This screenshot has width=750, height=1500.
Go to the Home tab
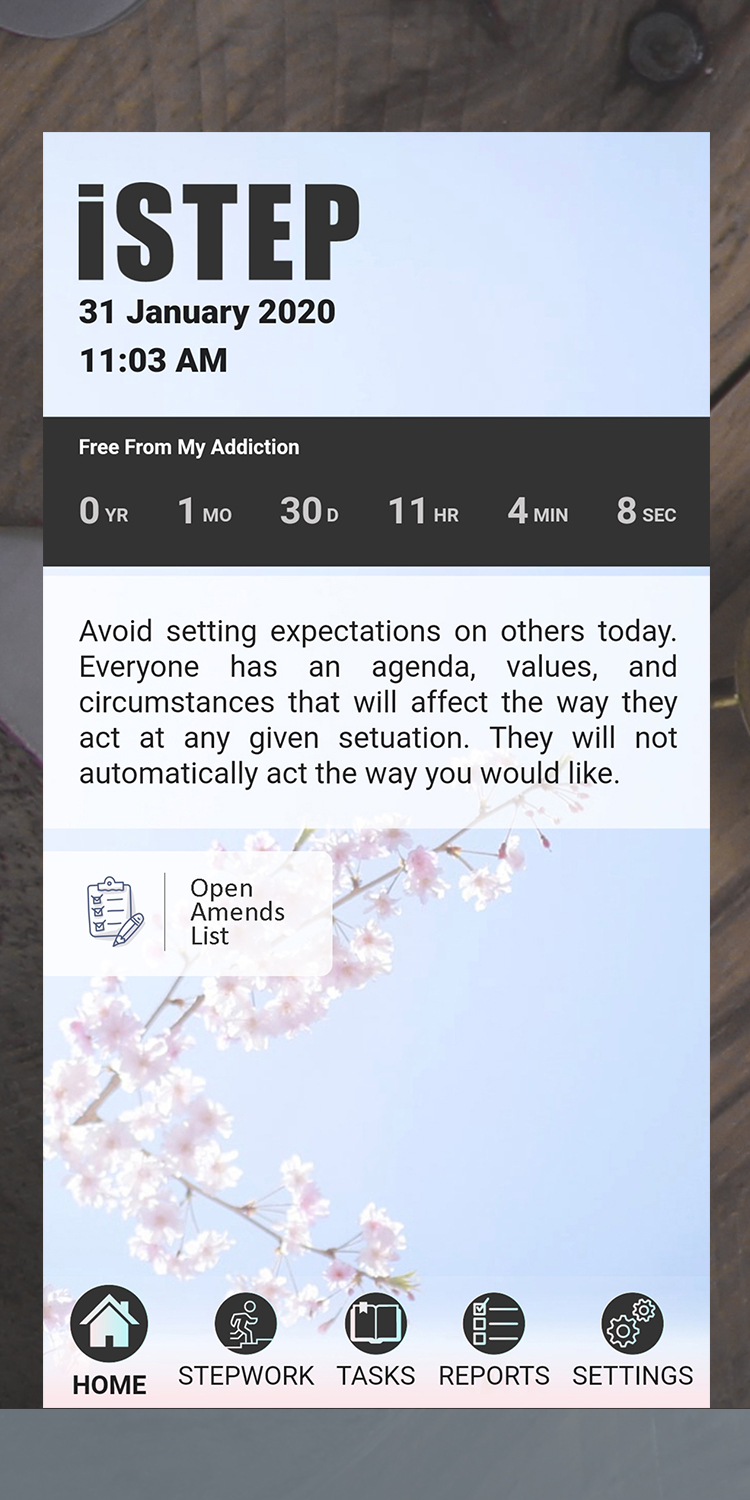point(109,1340)
